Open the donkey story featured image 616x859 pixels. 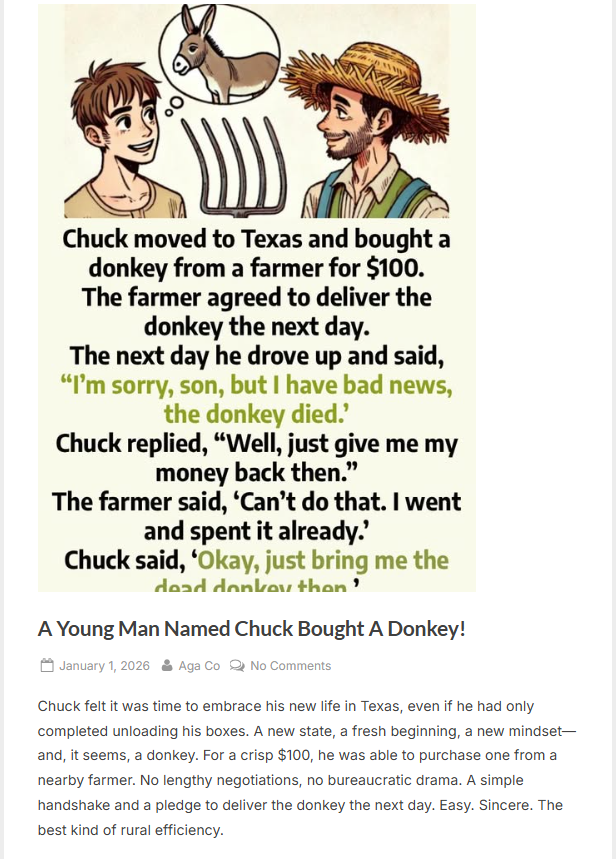[x=256, y=298]
